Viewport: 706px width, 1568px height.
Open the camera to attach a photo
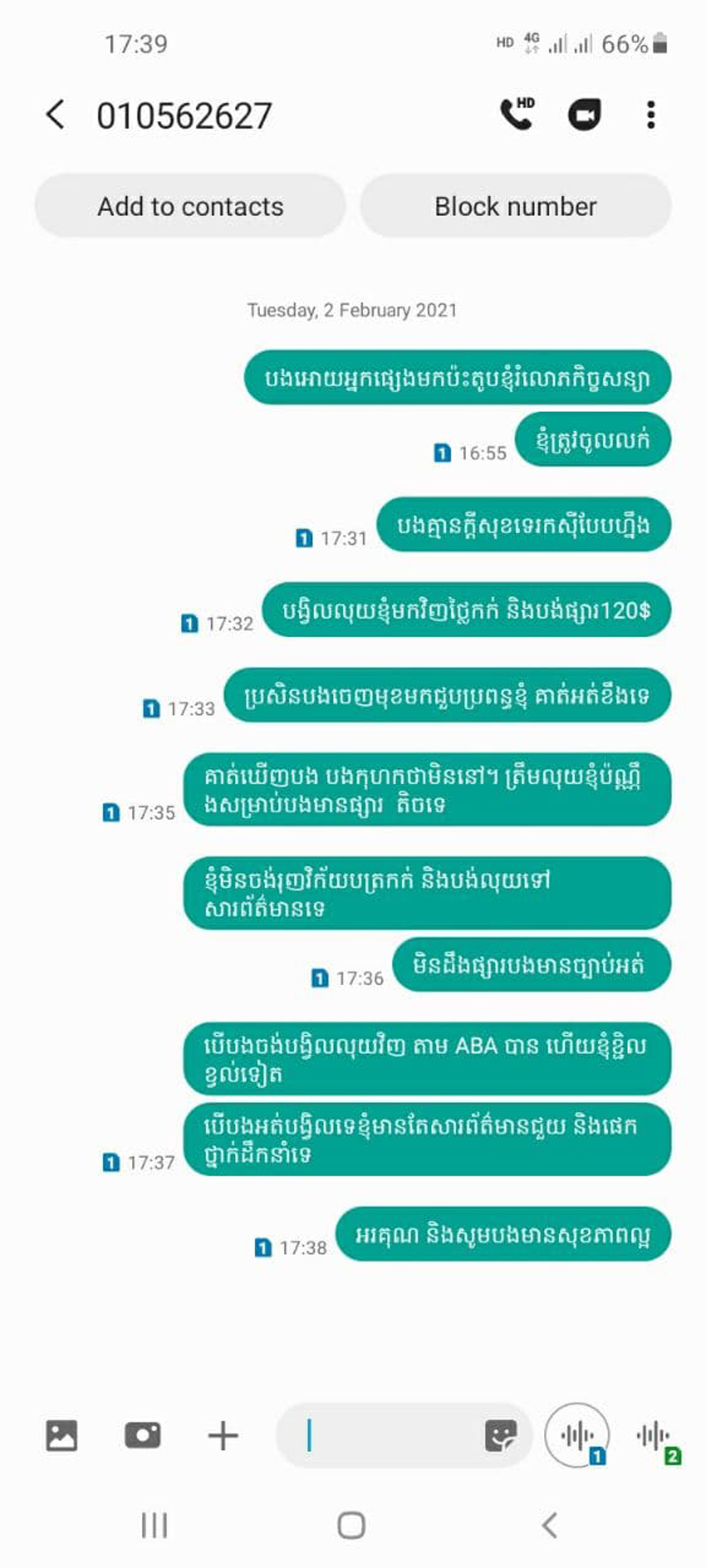(143, 1435)
